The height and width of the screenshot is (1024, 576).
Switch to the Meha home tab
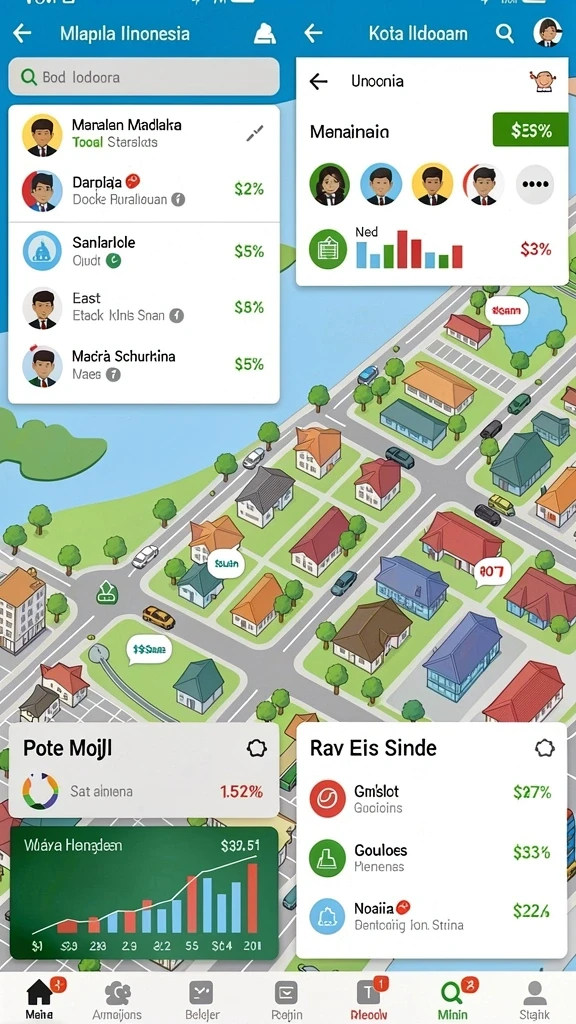click(x=40, y=999)
